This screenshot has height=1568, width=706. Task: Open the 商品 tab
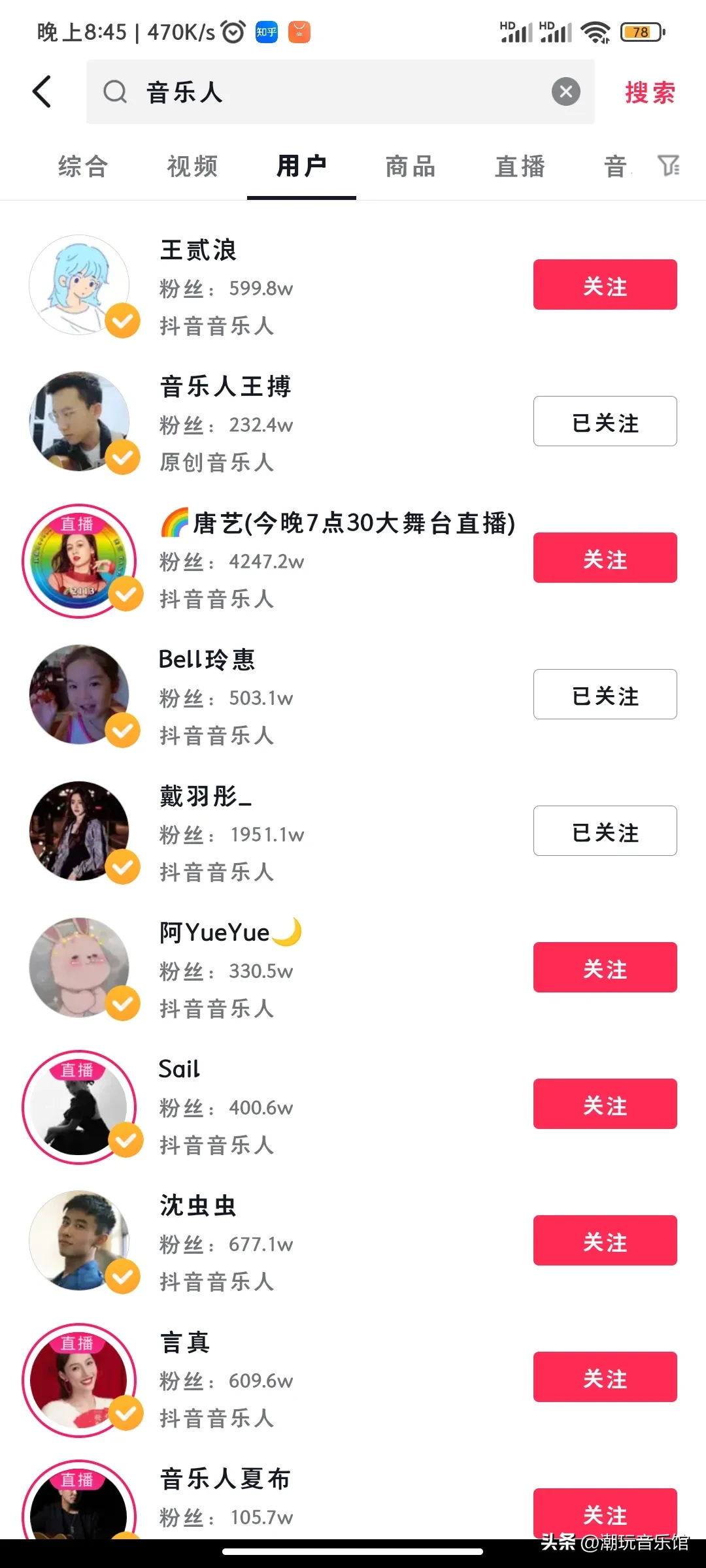click(411, 167)
